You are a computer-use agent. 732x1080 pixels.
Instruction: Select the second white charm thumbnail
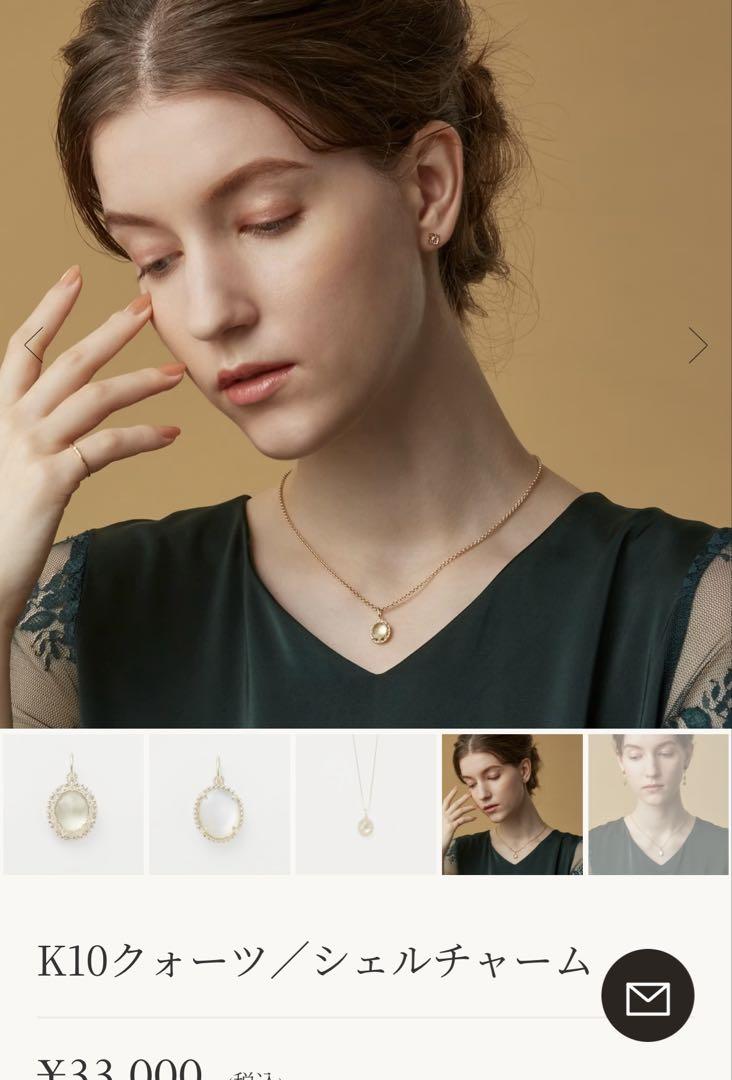[220, 804]
